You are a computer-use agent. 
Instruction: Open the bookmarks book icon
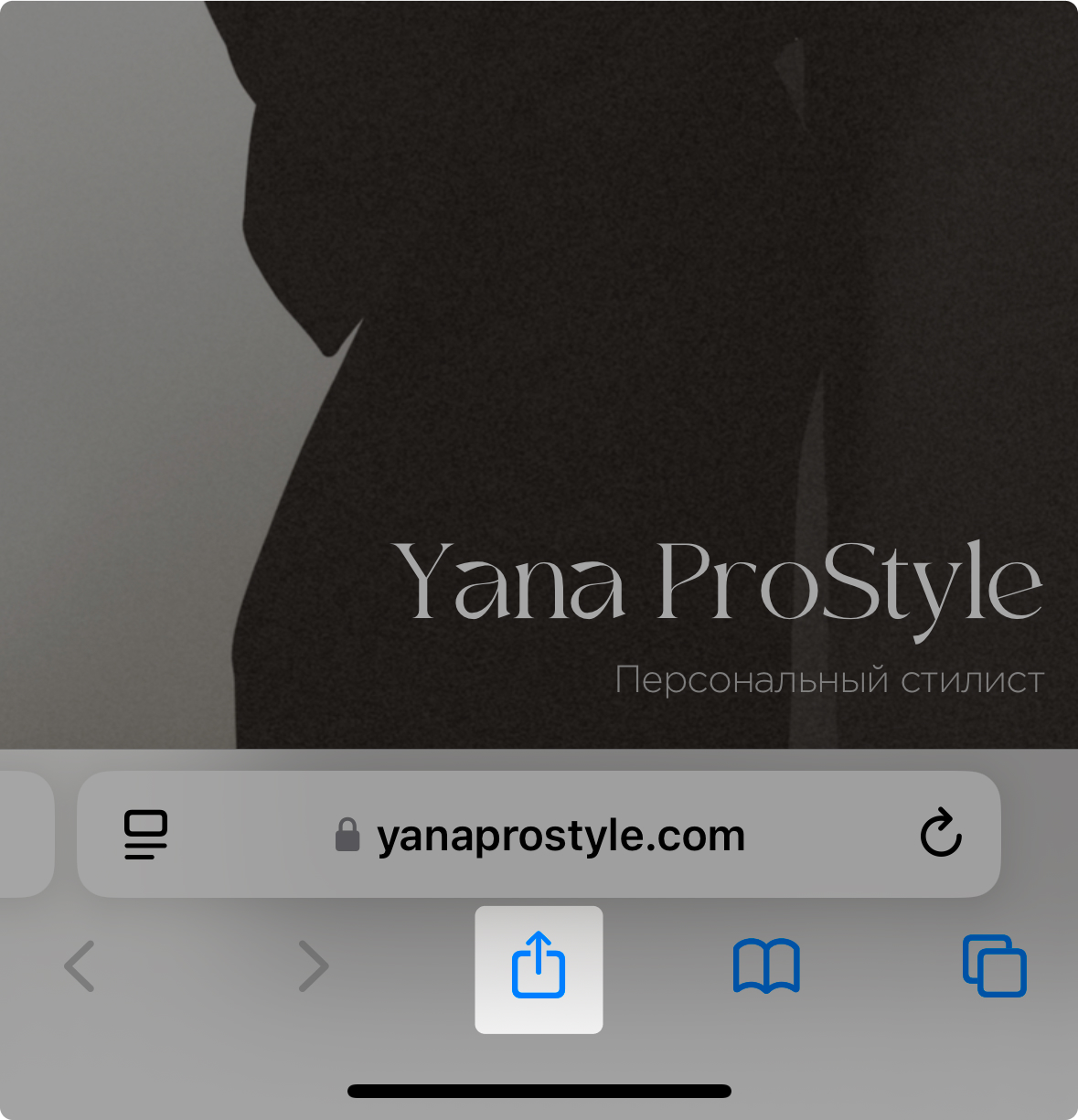tap(766, 966)
